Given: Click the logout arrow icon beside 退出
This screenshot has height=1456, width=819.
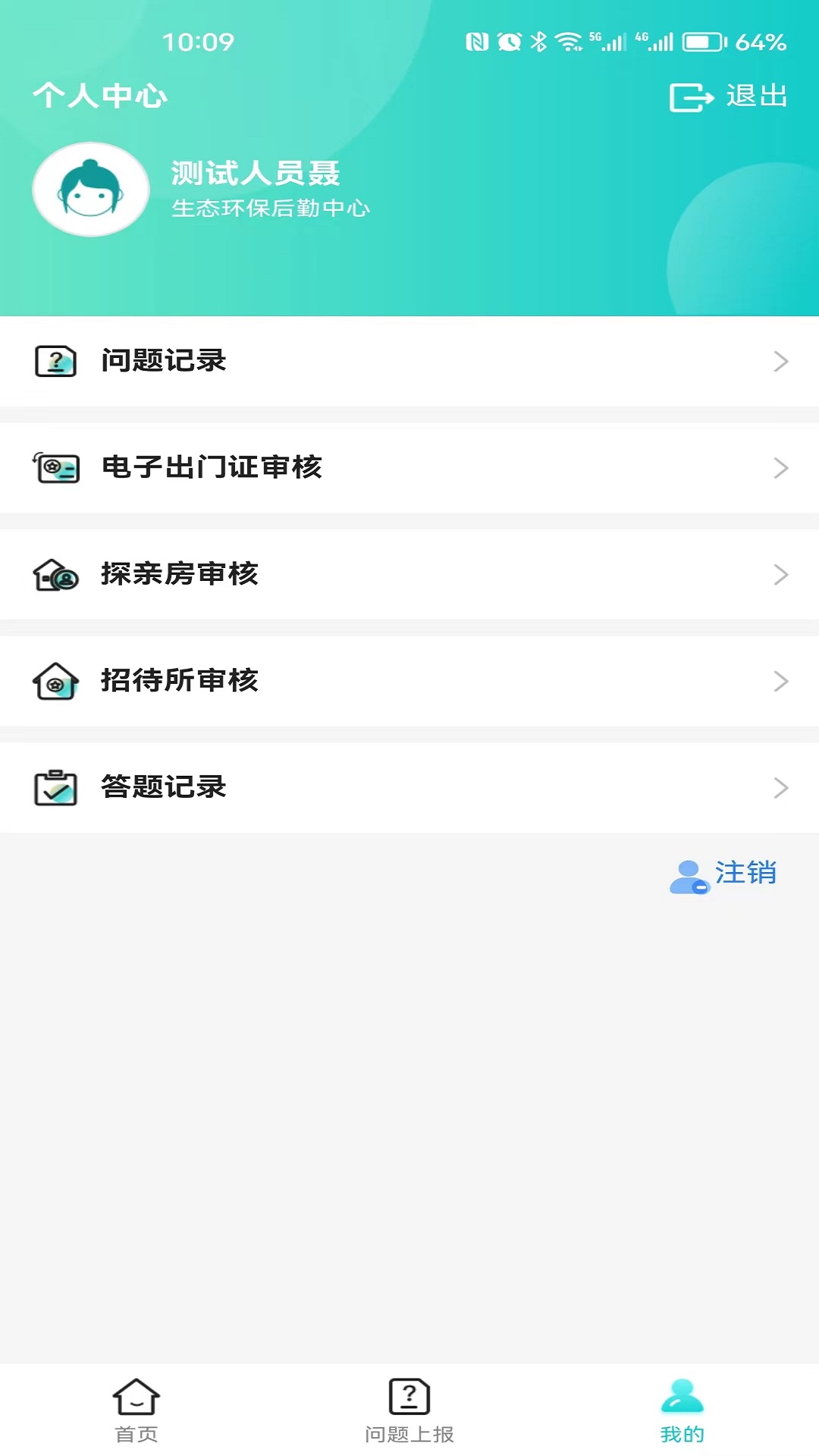Looking at the screenshot, I should point(689,96).
